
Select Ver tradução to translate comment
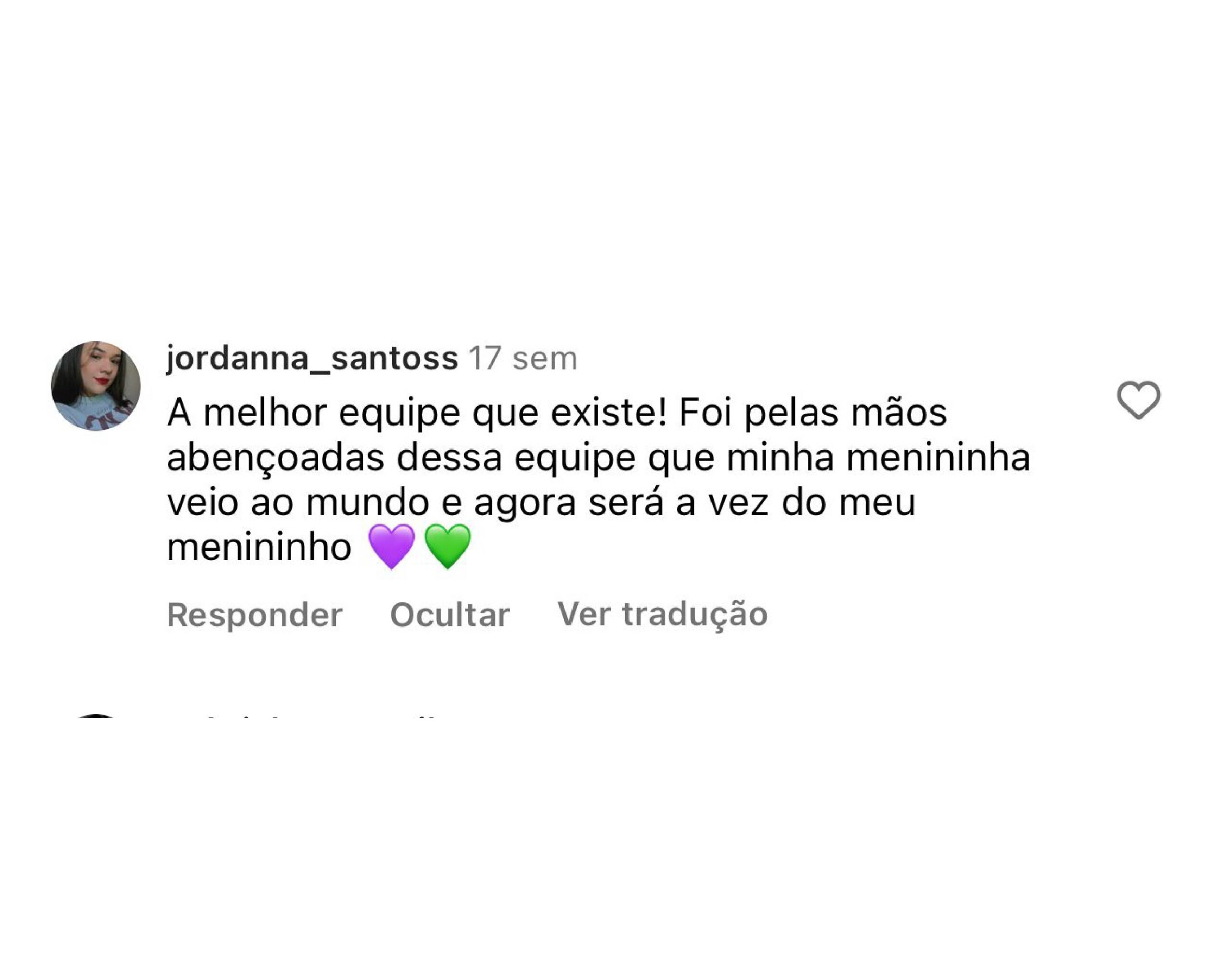click(662, 615)
